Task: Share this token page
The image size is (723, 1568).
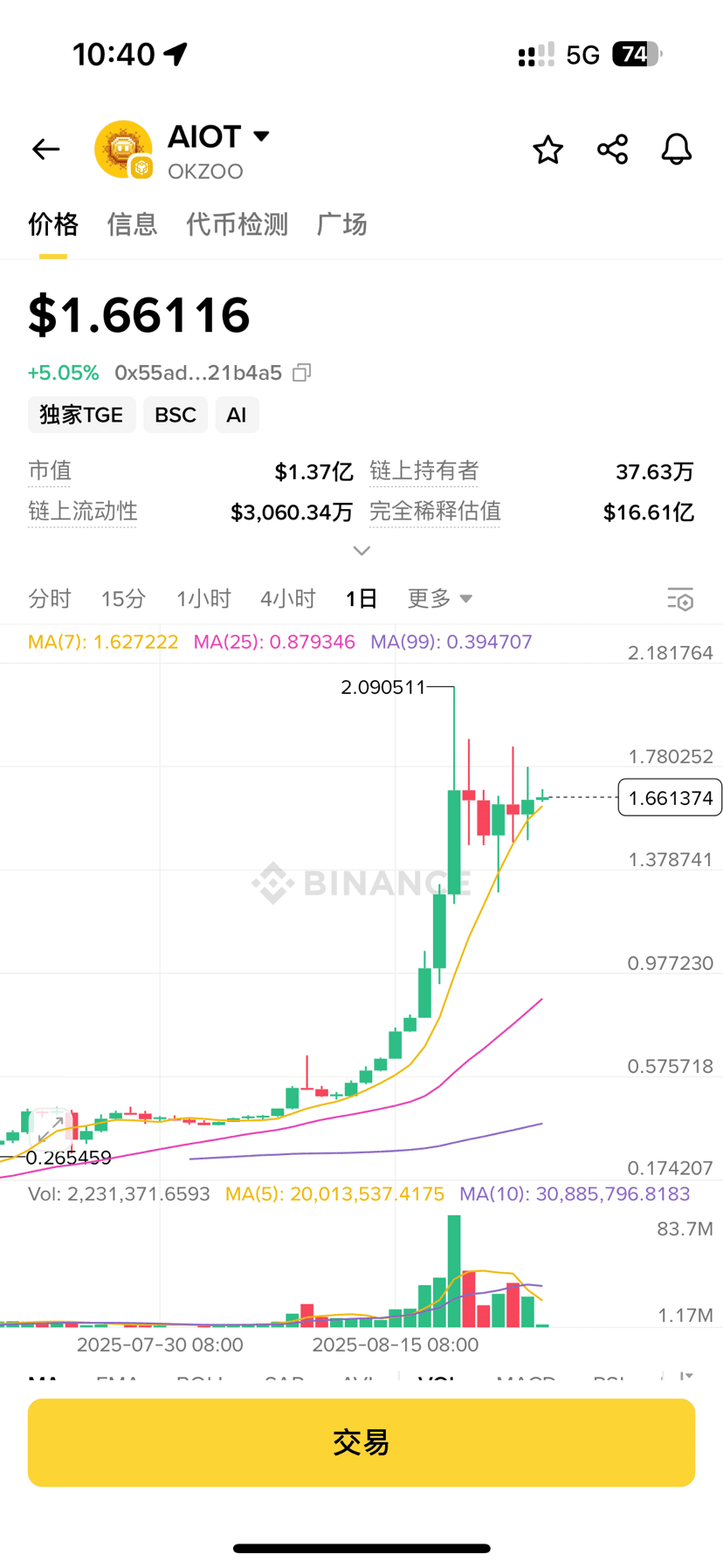Action: tap(612, 149)
